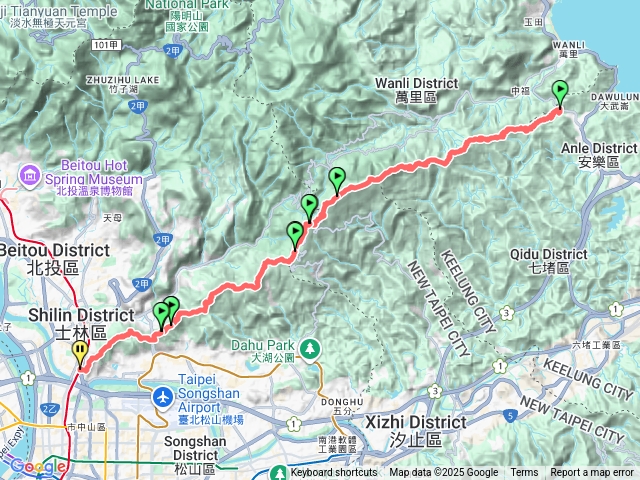
Task: Select the Beitou Hot Spring Museum place pin
Action: [30, 177]
